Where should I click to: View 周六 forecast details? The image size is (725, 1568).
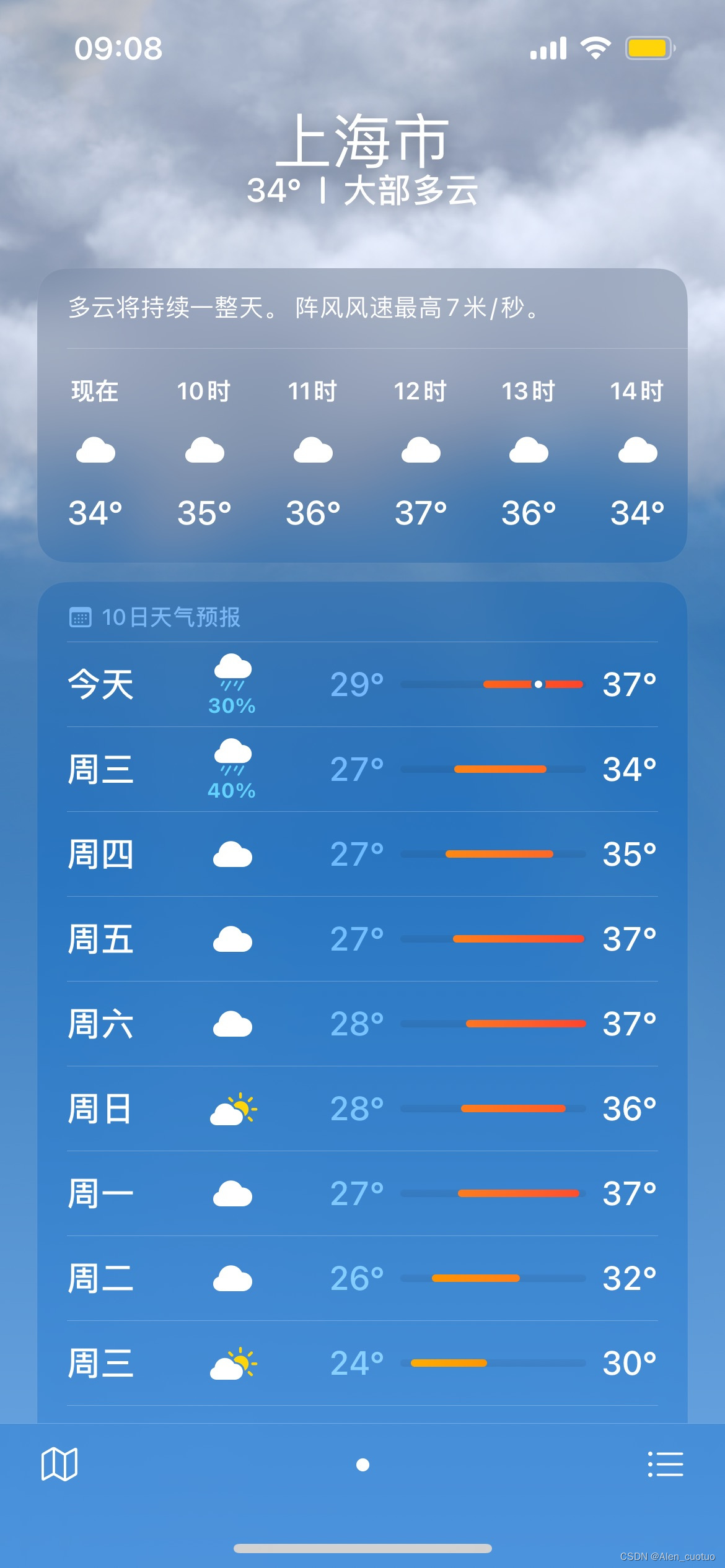click(362, 1024)
